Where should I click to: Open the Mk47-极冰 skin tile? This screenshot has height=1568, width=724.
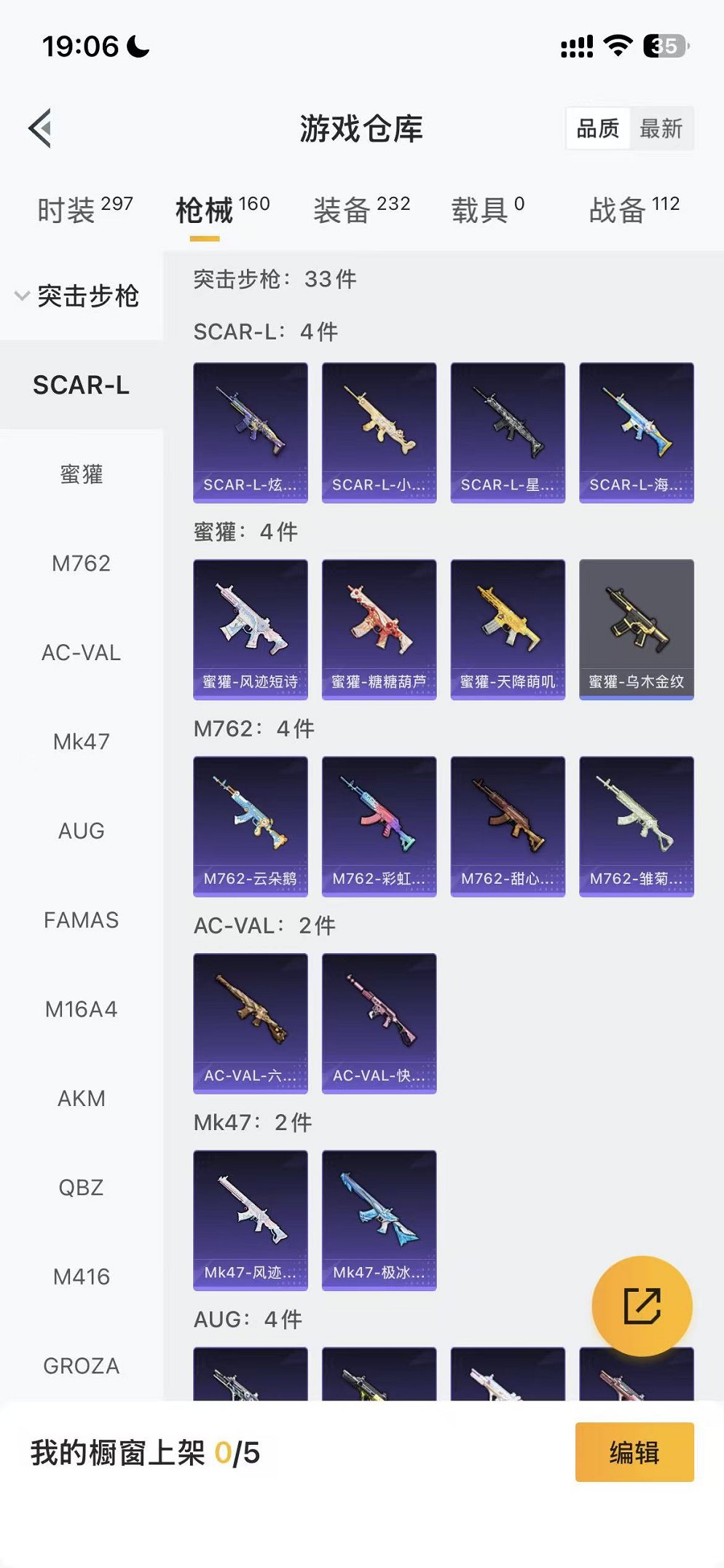pos(379,1219)
